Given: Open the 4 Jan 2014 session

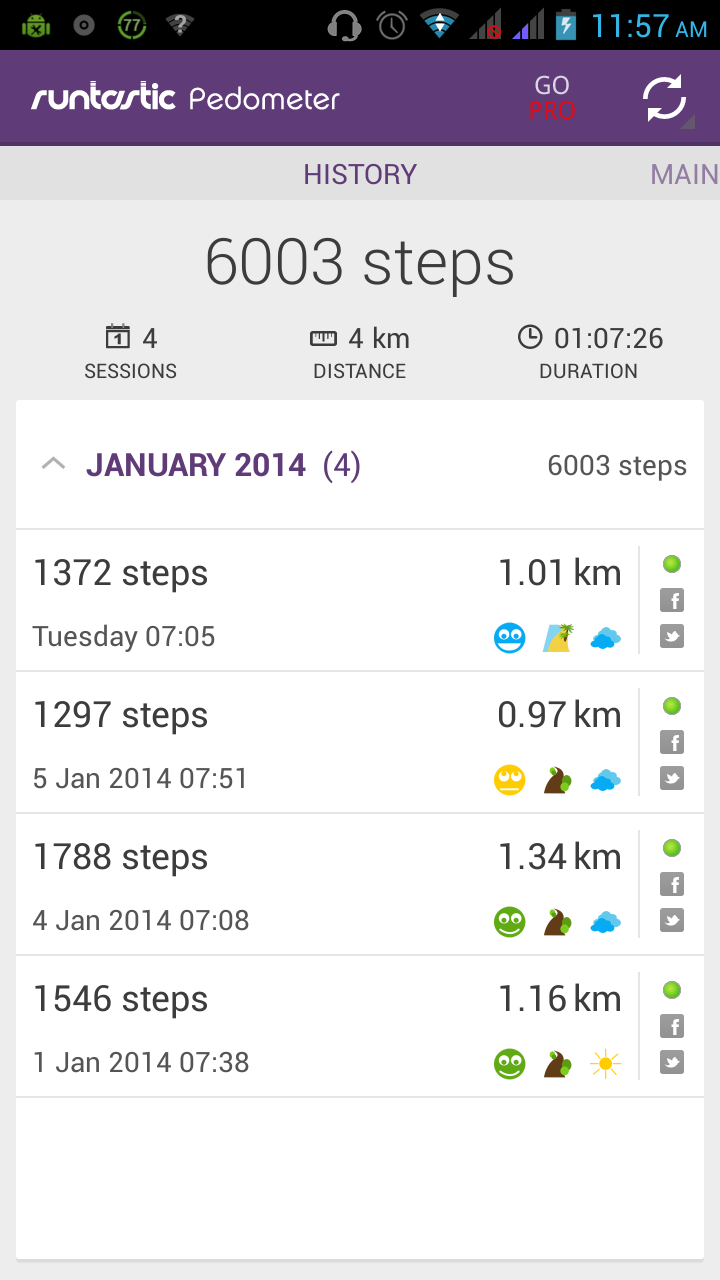Looking at the screenshot, I should [x=327, y=885].
